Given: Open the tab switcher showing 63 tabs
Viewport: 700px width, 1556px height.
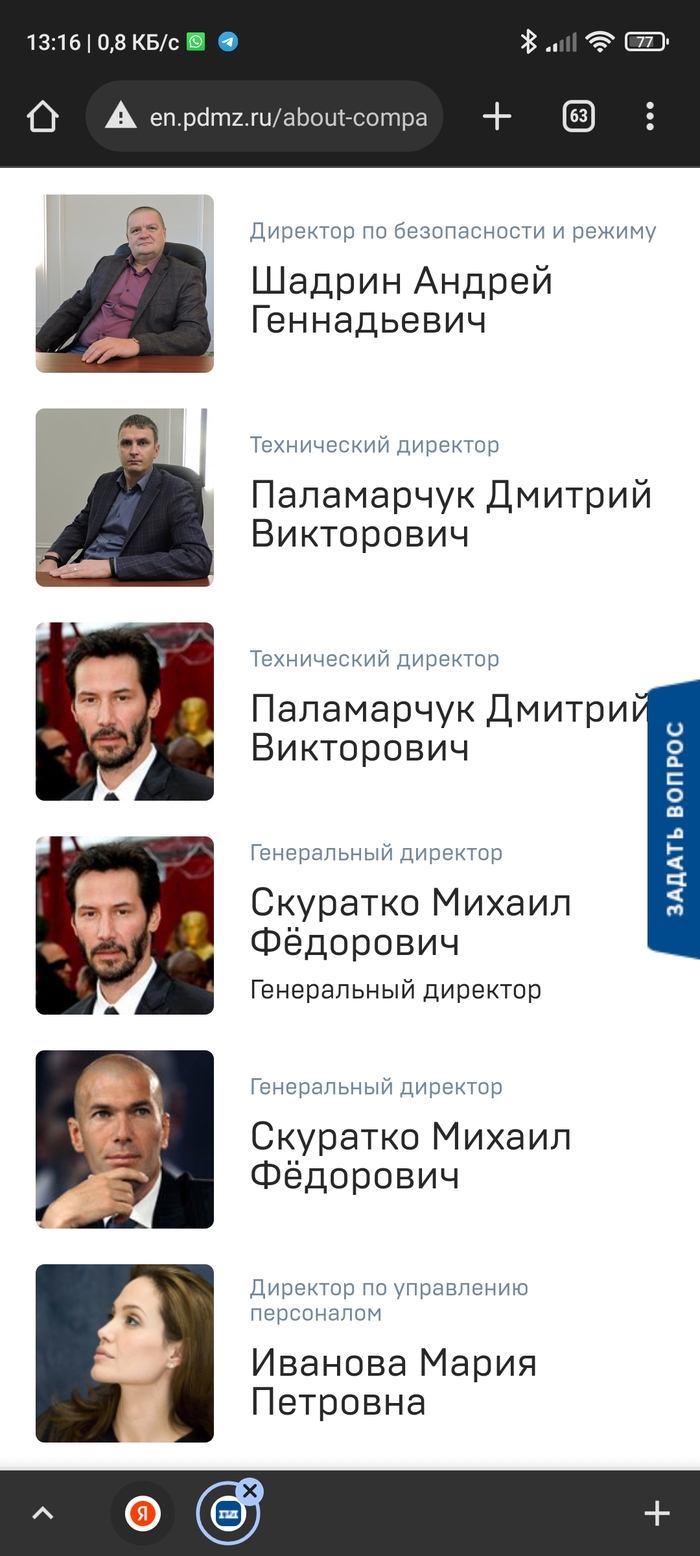Looking at the screenshot, I should 578,117.
